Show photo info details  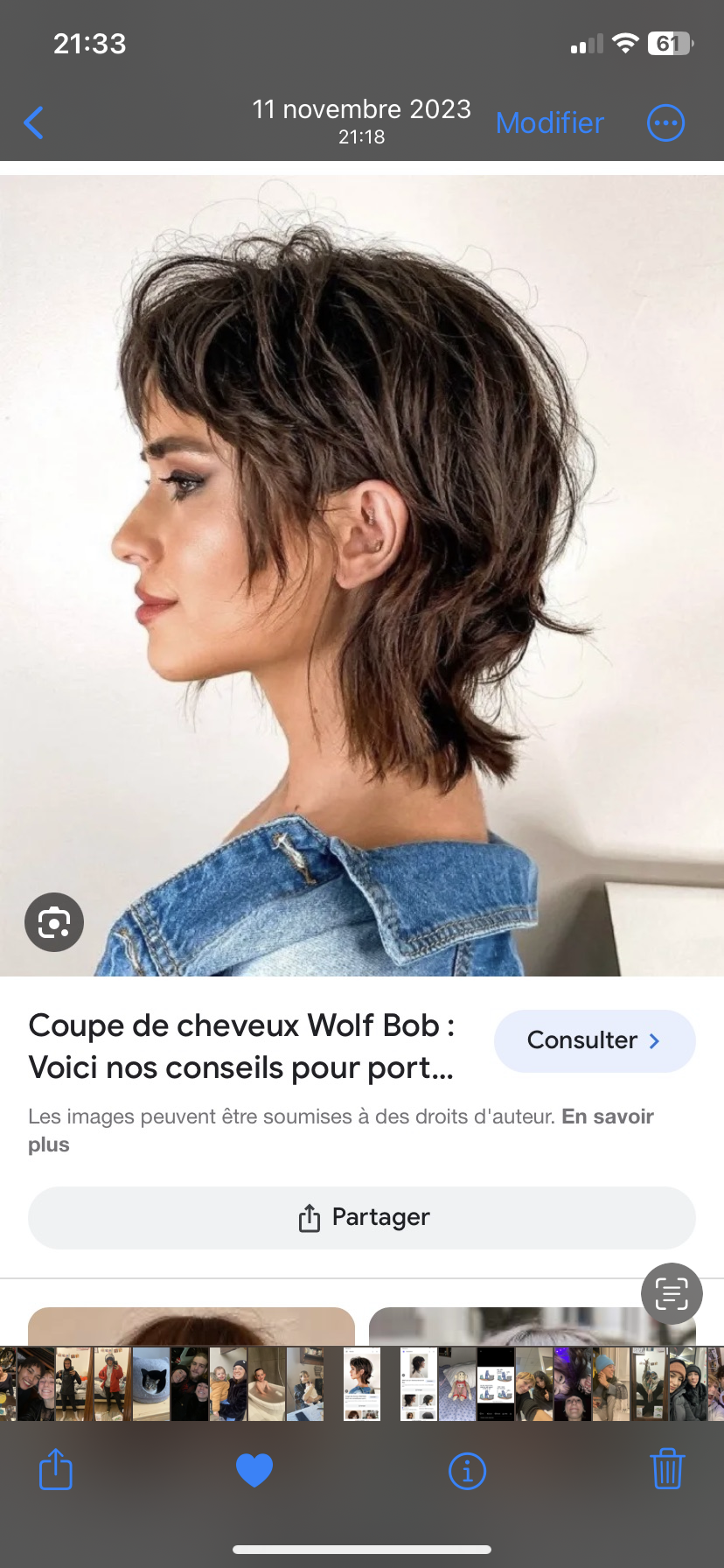(467, 1471)
